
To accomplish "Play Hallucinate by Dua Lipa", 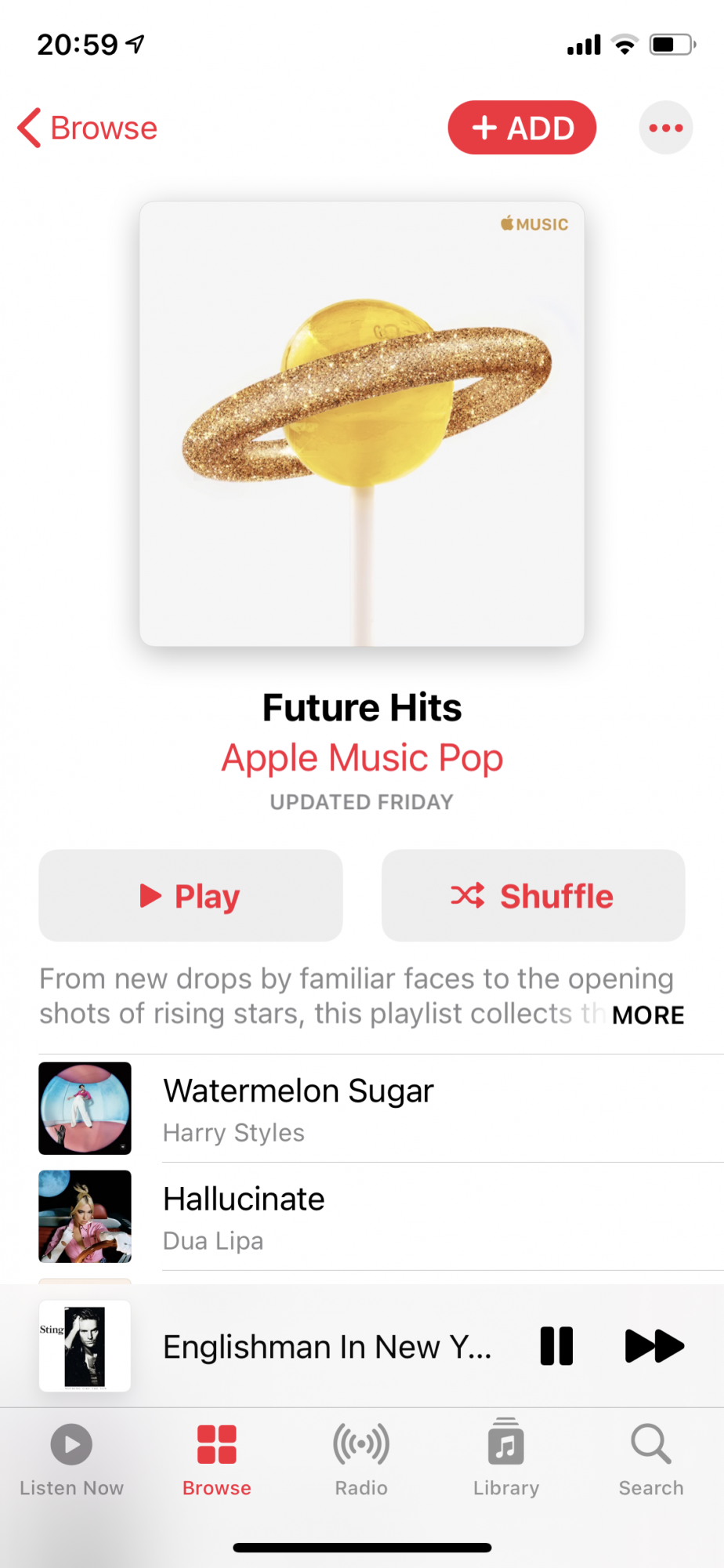I will point(244,1216).
